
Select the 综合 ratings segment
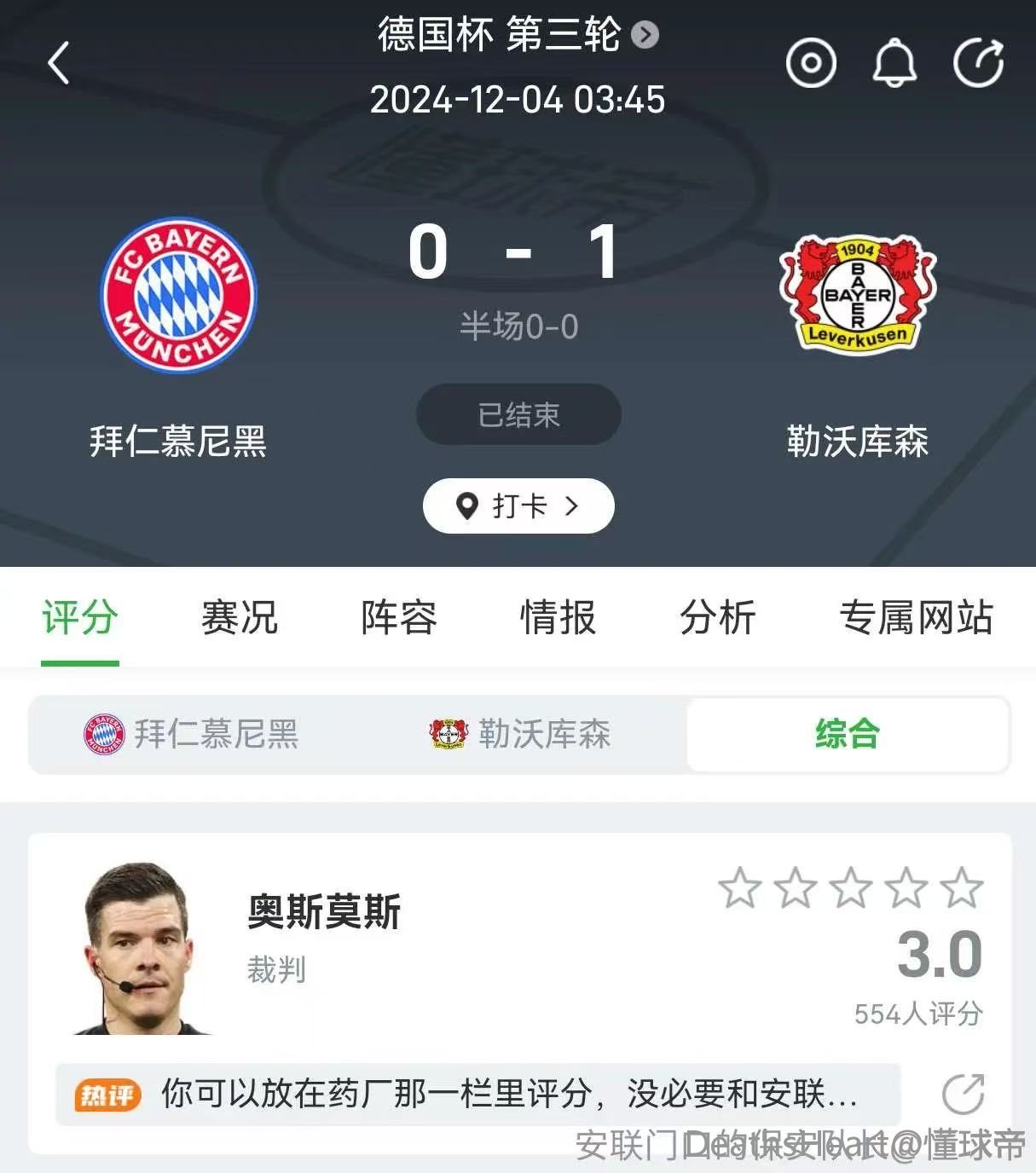click(848, 734)
